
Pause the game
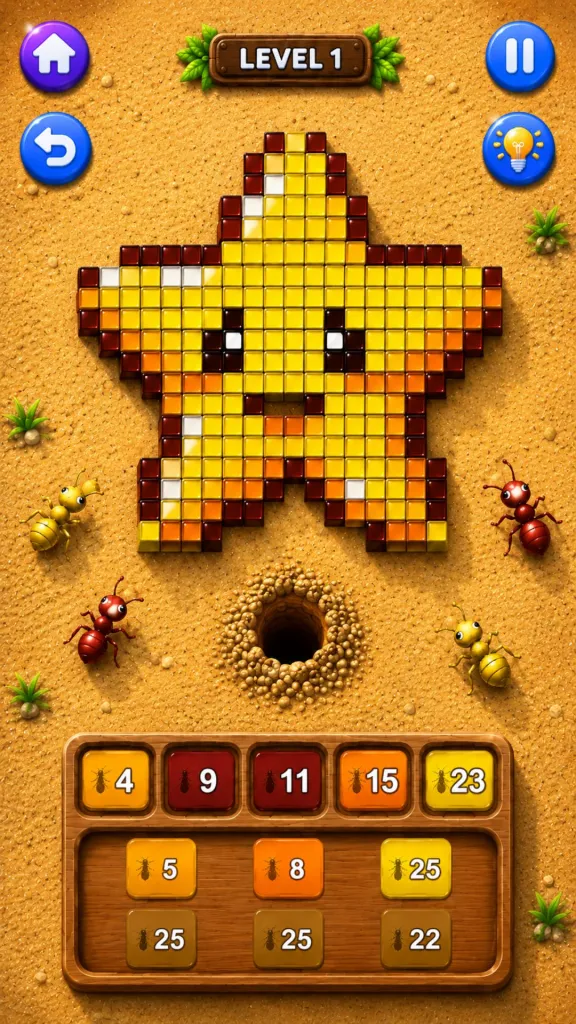tap(520, 57)
